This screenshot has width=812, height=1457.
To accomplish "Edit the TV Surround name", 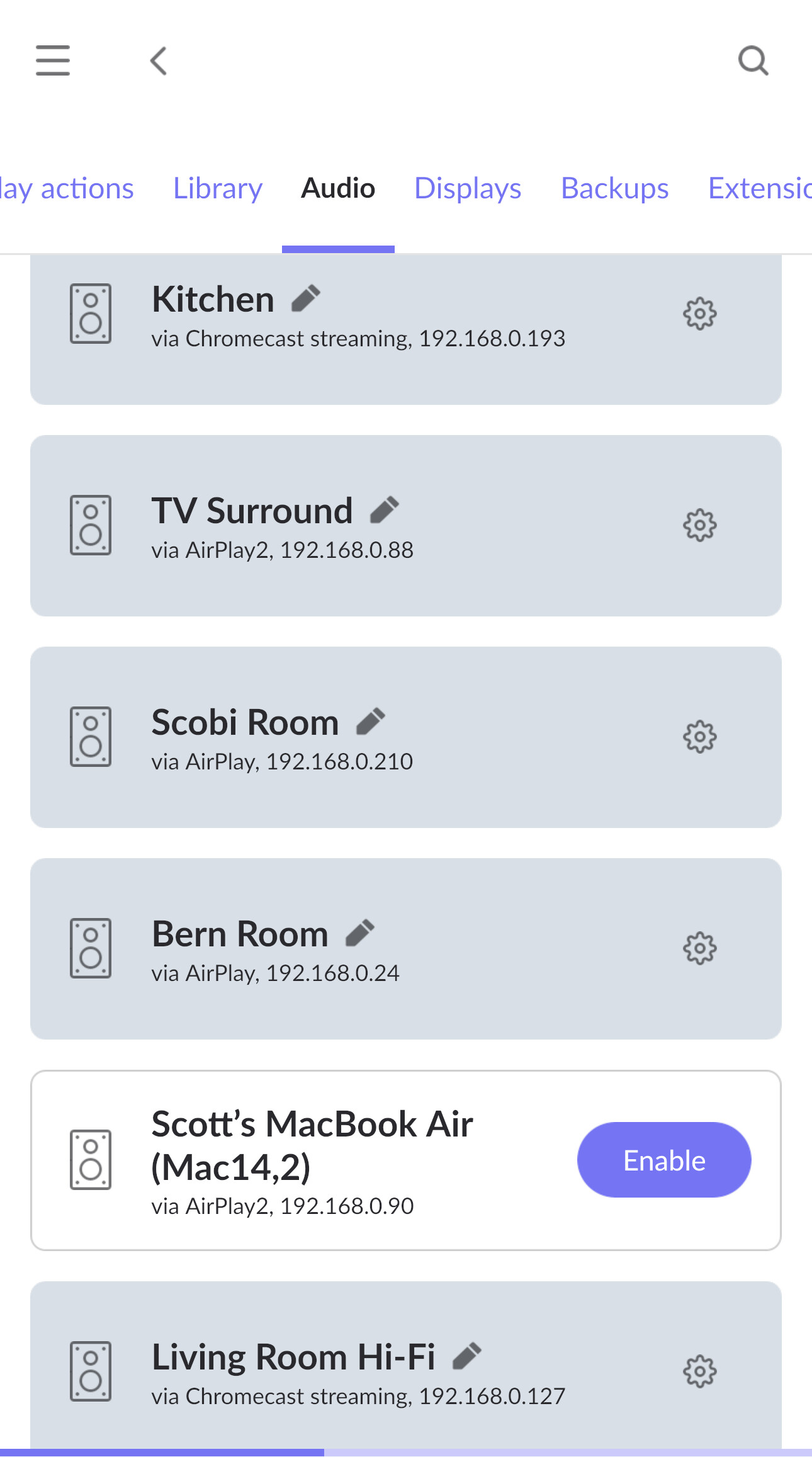I will pyautogui.click(x=385, y=510).
